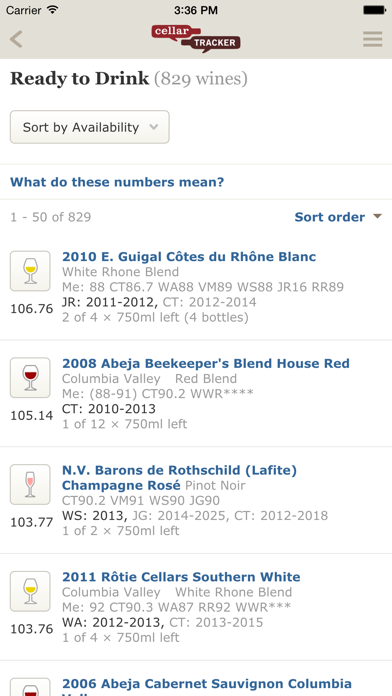Expand the Sort order option
392x696 pixels.
(x=338, y=217)
